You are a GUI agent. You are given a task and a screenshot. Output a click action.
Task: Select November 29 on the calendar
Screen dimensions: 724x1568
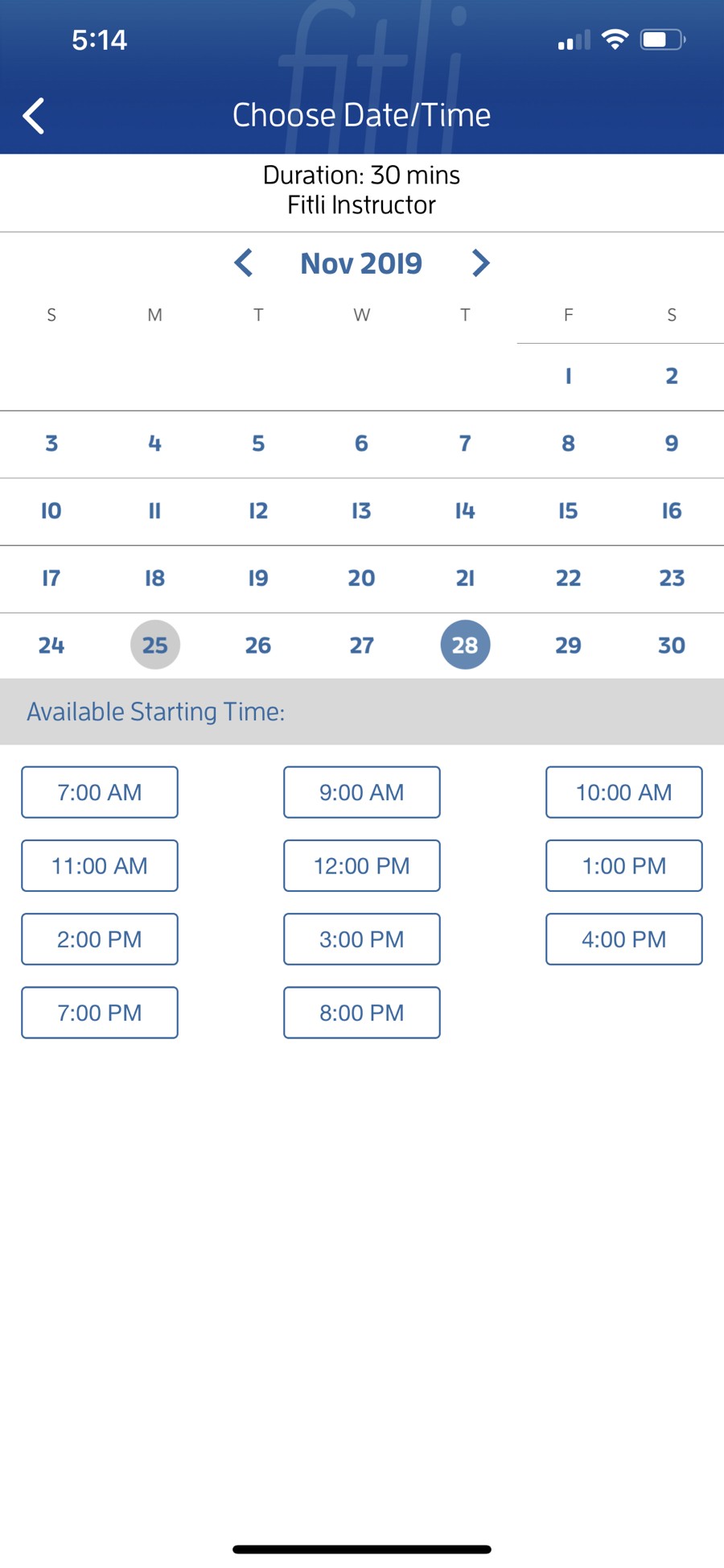[x=568, y=645]
